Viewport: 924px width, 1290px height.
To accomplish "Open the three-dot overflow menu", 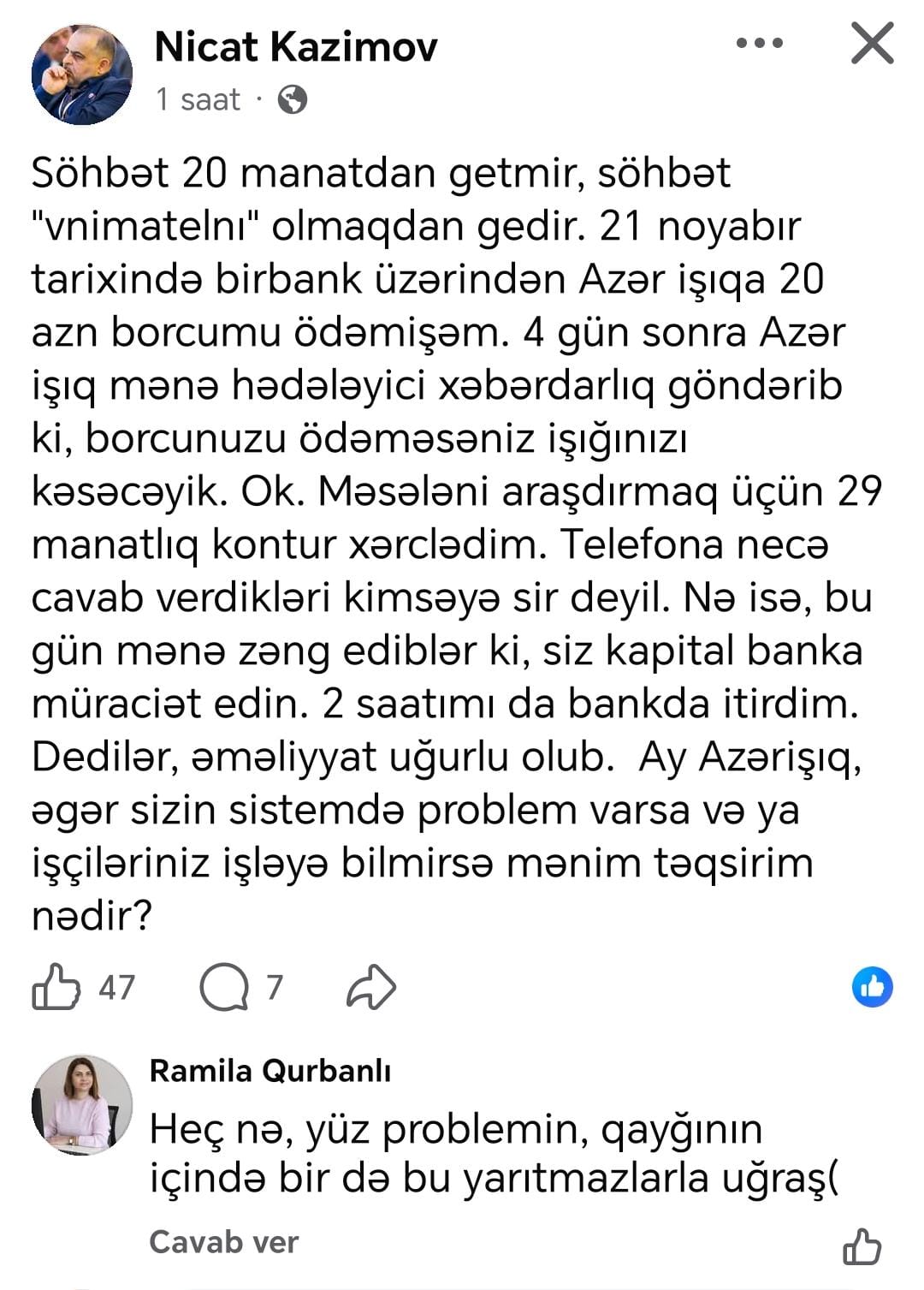I will 759,43.
